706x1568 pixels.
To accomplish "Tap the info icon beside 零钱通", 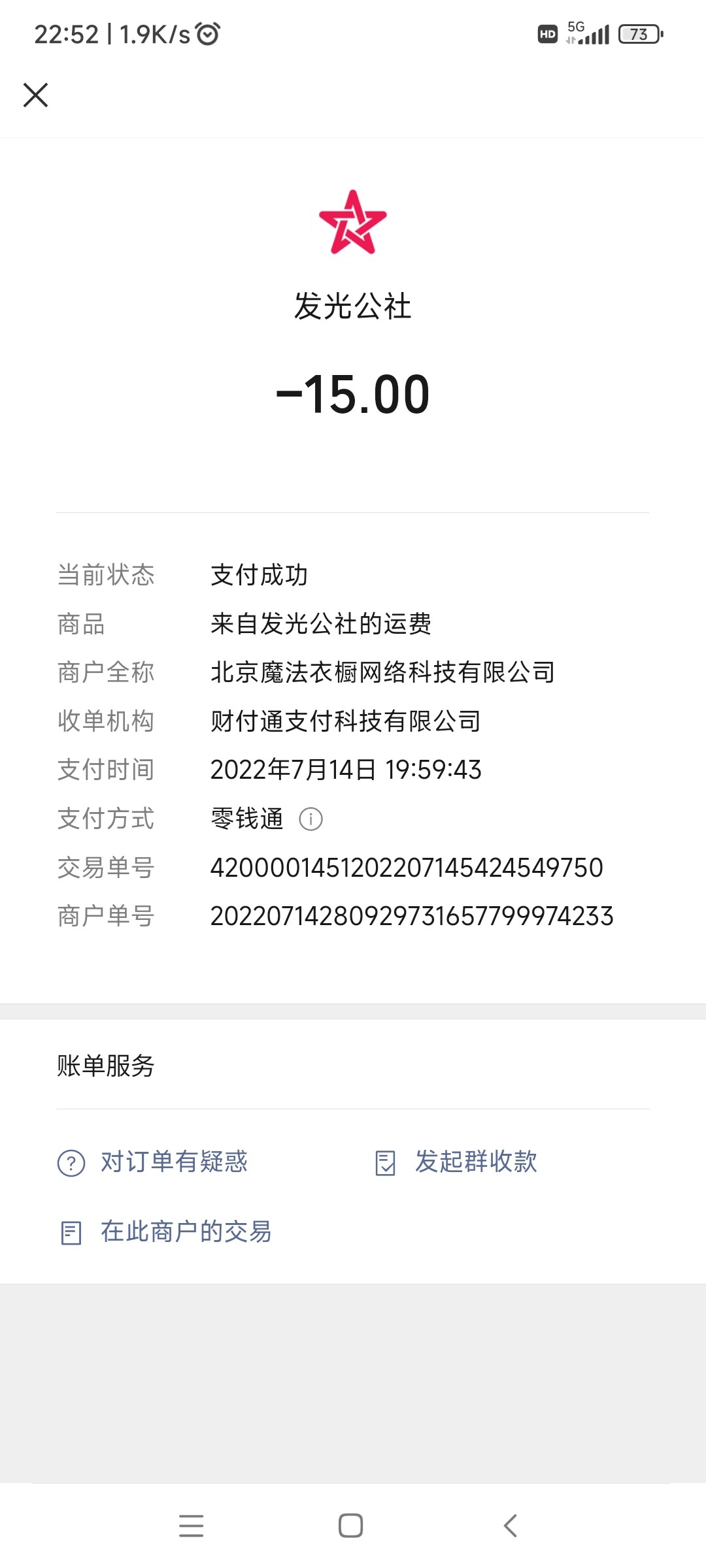I will pyautogui.click(x=311, y=819).
